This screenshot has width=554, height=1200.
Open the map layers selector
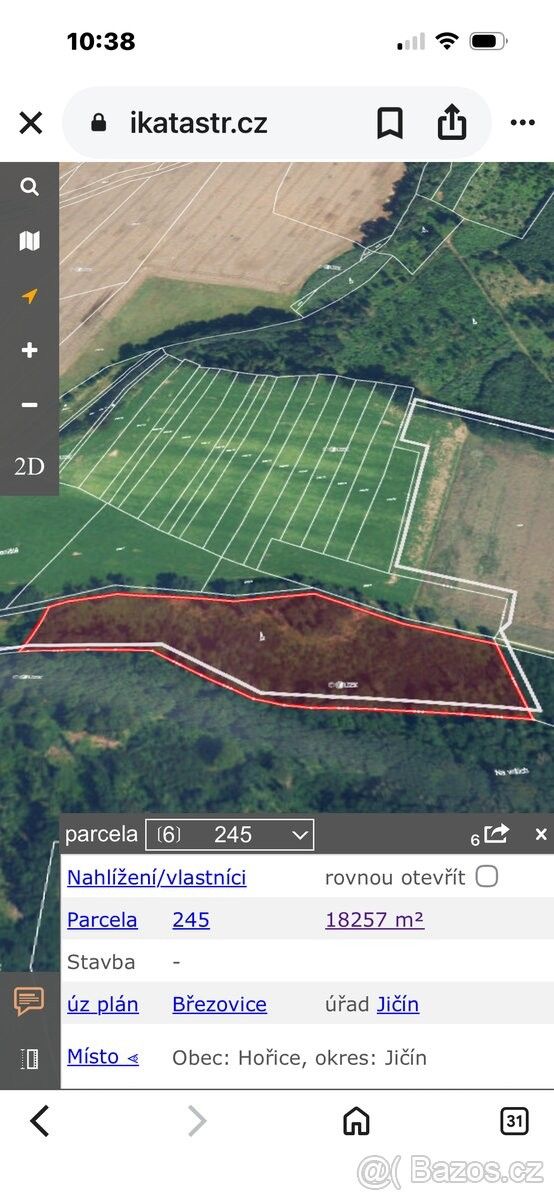coord(29,241)
